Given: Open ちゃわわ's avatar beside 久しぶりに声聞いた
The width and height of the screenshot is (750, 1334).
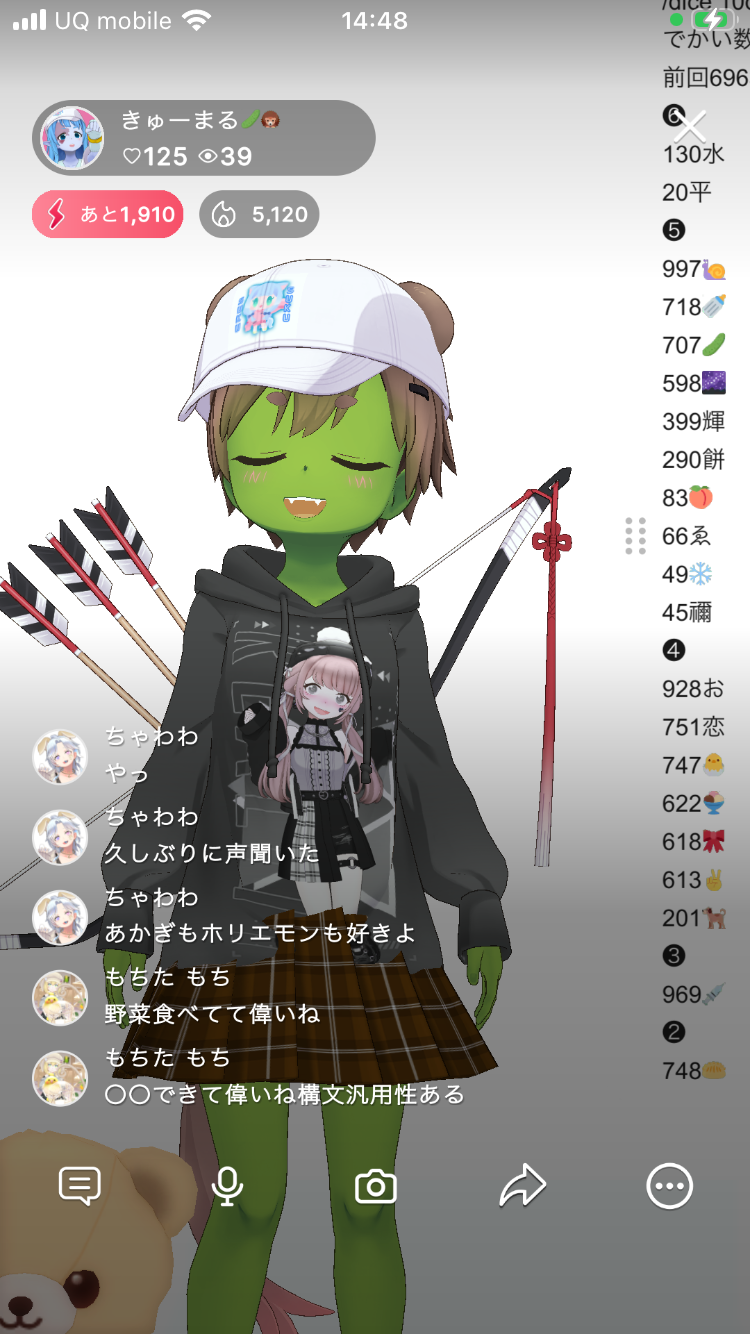Looking at the screenshot, I should [x=60, y=837].
